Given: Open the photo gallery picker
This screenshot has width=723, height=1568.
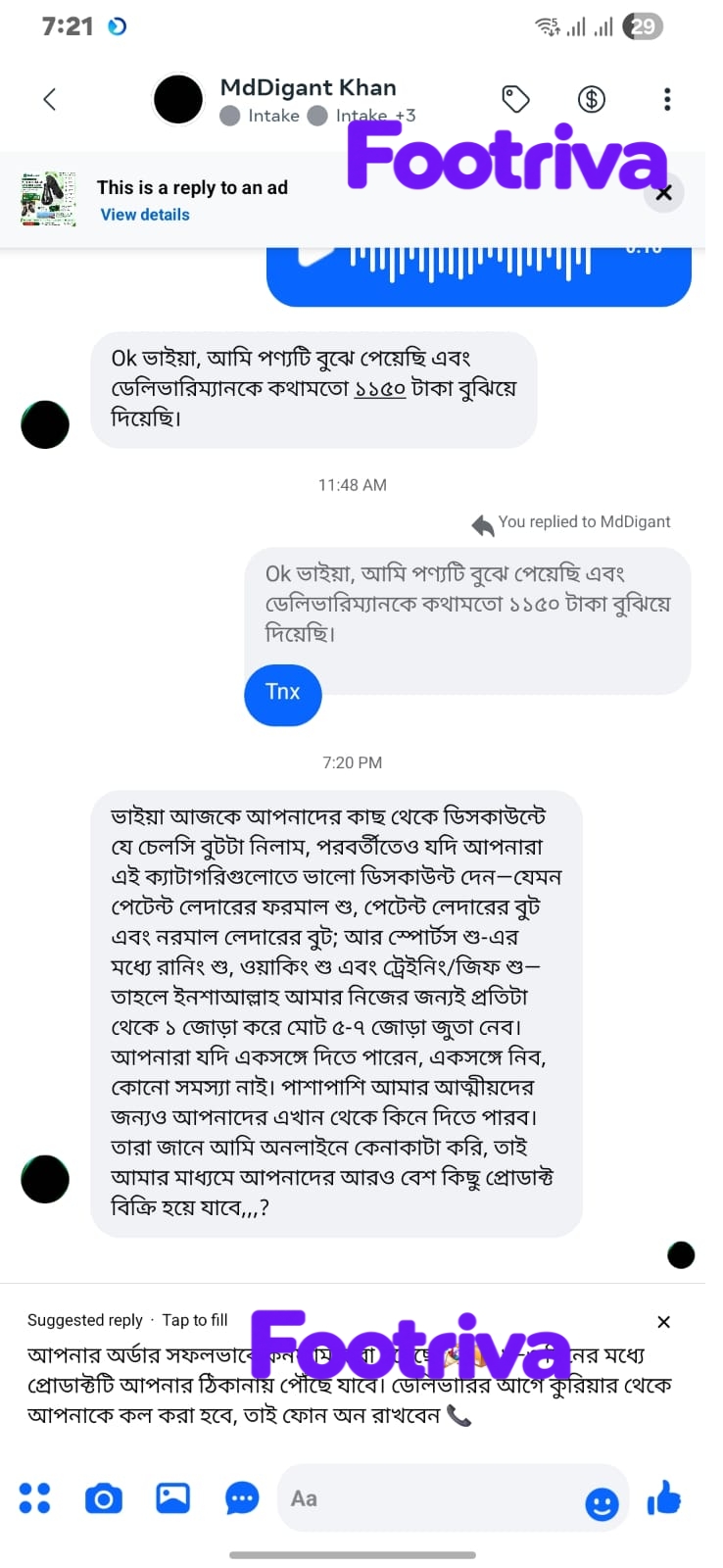Looking at the screenshot, I should click(x=172, y=1498).
